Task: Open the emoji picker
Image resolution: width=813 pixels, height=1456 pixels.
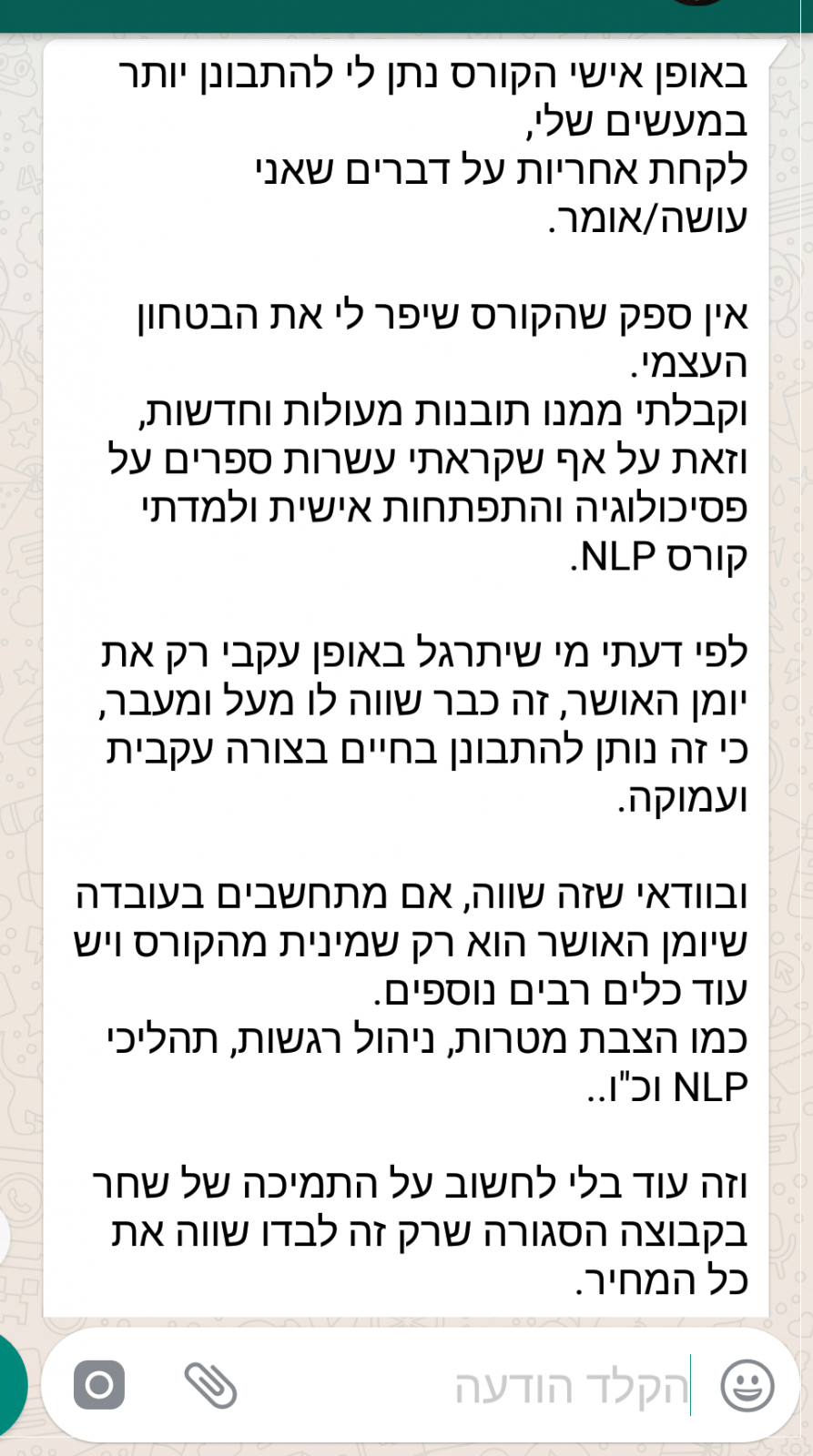Action: [x=747, y=1386]
